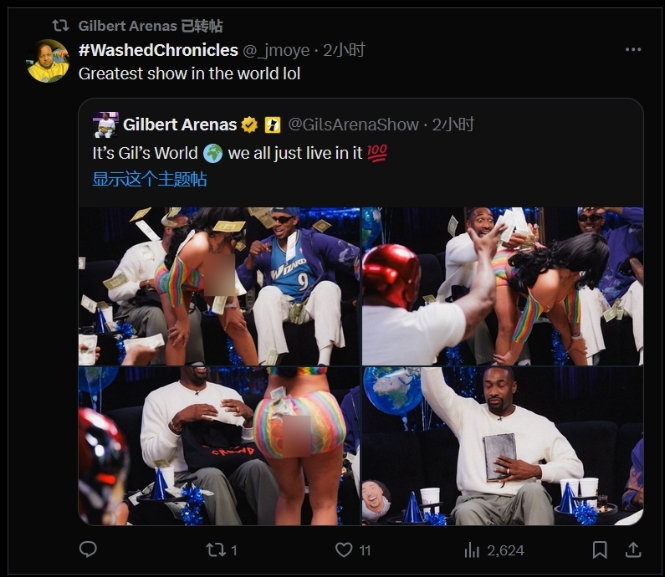Repost this tweet
665x577 pixels.
click(215, 549)
